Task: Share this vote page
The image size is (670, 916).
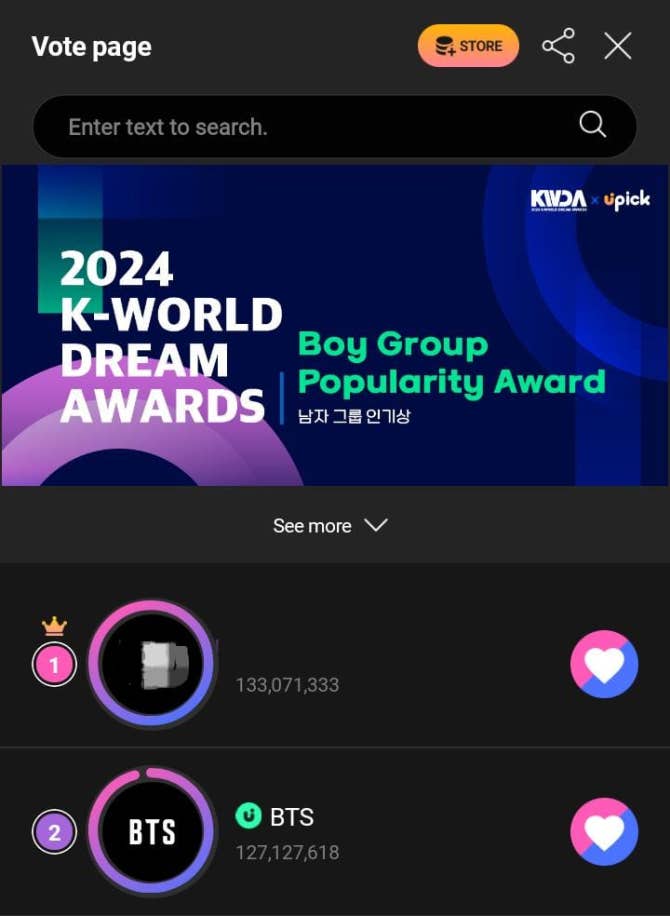Action: [558, 46]
